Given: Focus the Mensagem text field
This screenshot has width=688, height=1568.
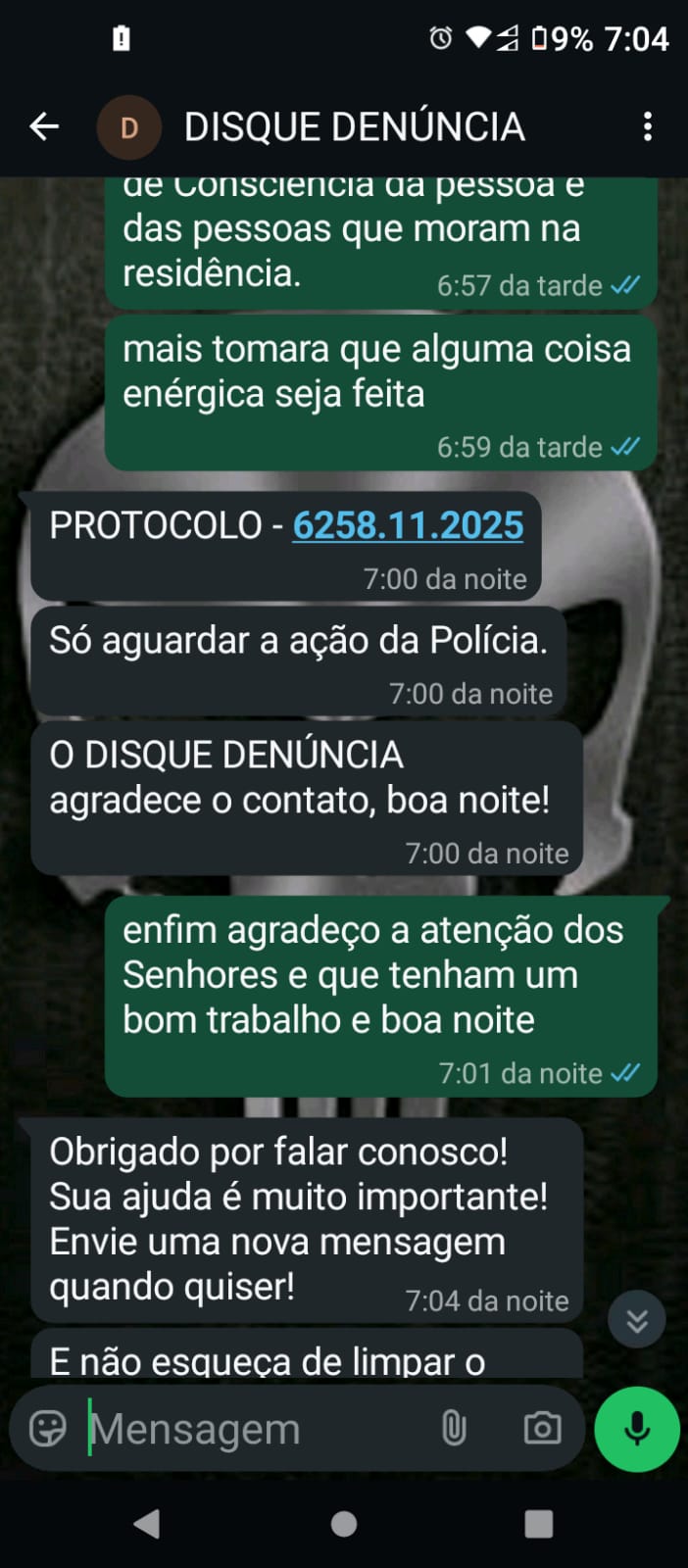Looking at the screenshot, I should click(245, 1429).
